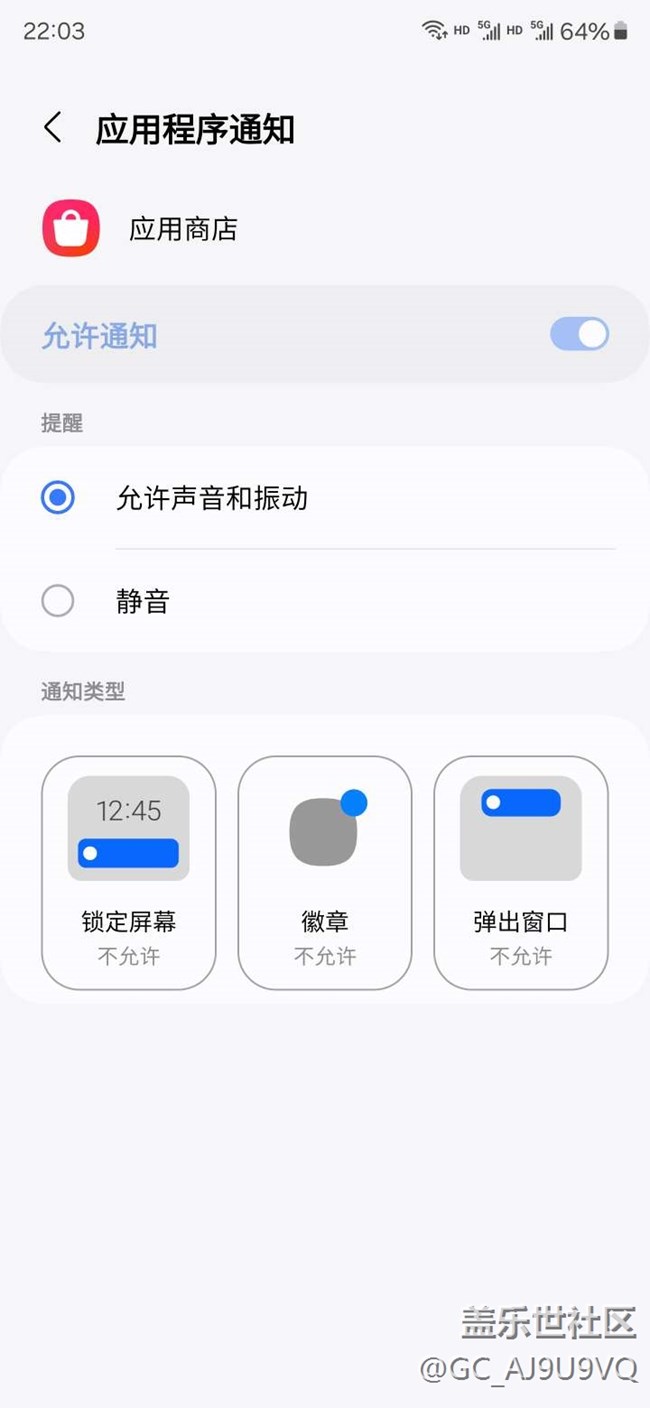
Task: Enable 锁定屏幕 notification type
Action: point(128,872)
